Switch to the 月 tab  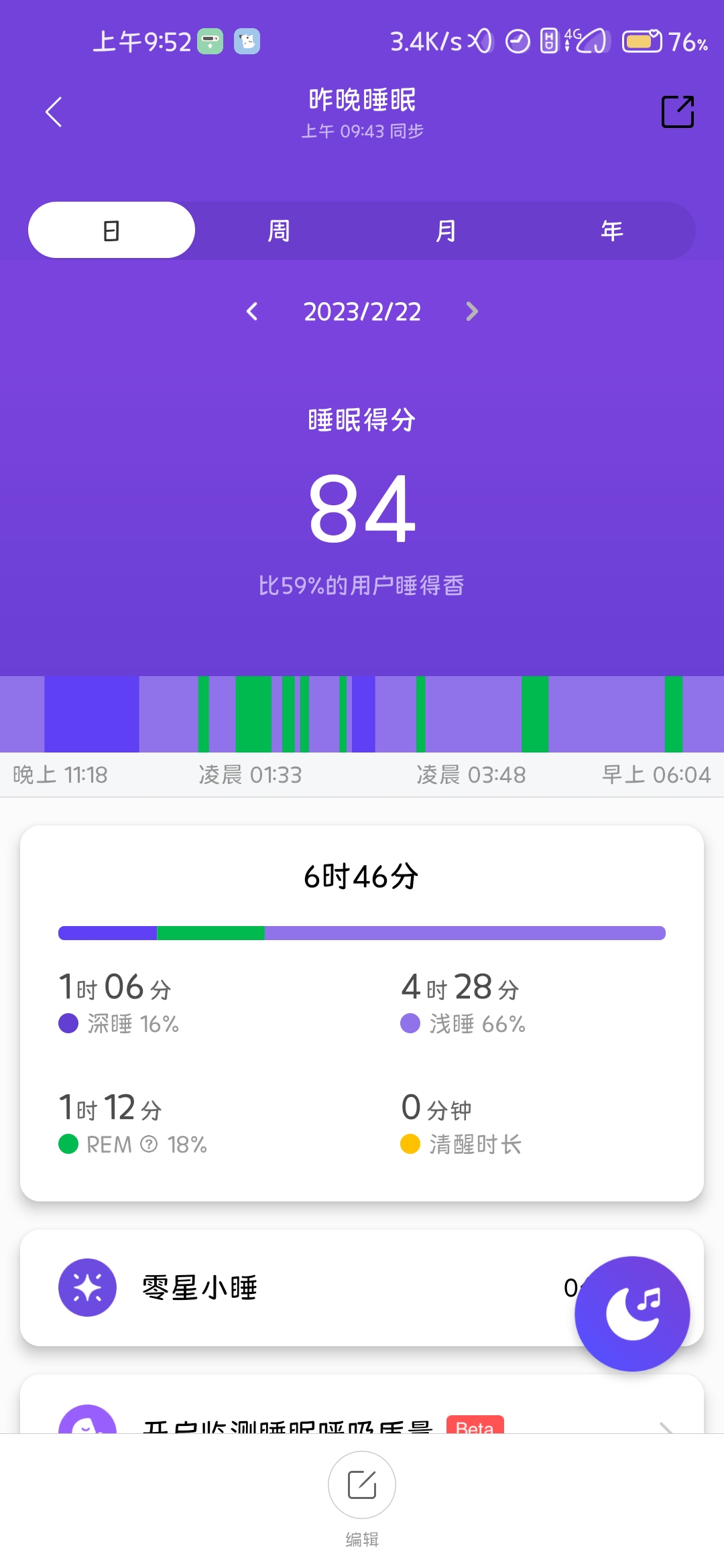(x=445, y=231)
